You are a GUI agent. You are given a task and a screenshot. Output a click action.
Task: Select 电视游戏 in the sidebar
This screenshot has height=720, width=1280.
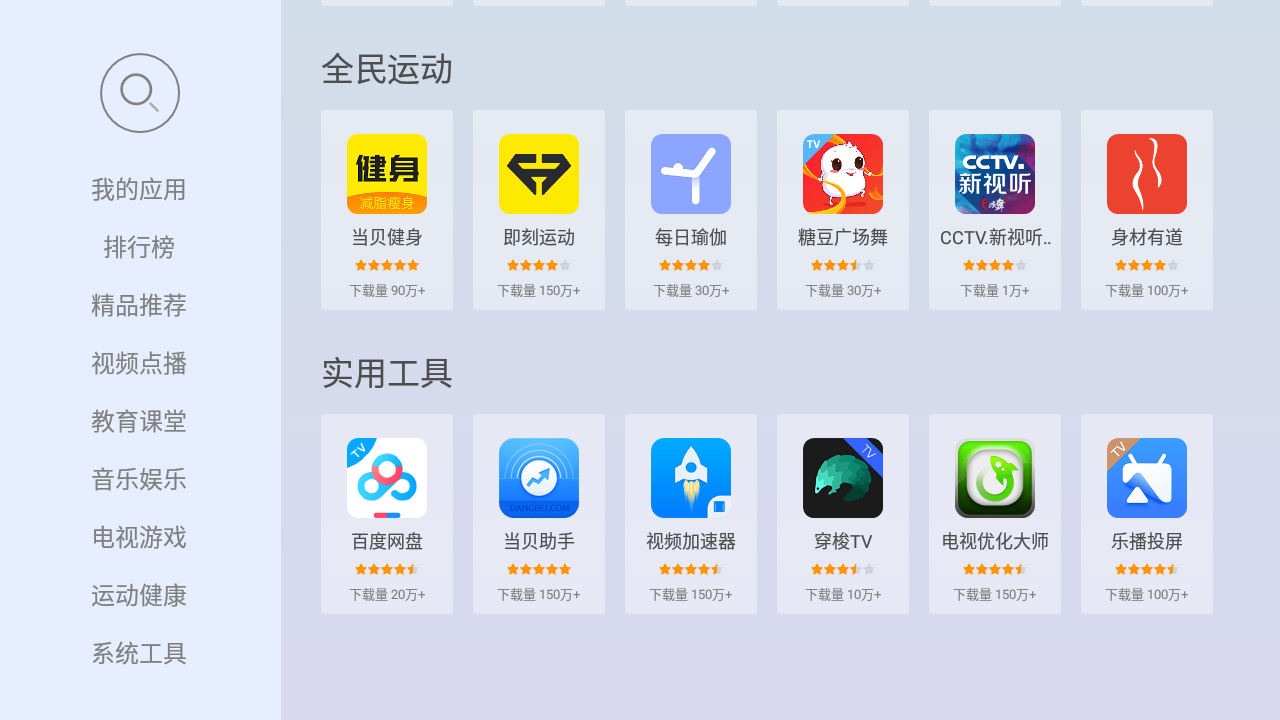point(139,537)
